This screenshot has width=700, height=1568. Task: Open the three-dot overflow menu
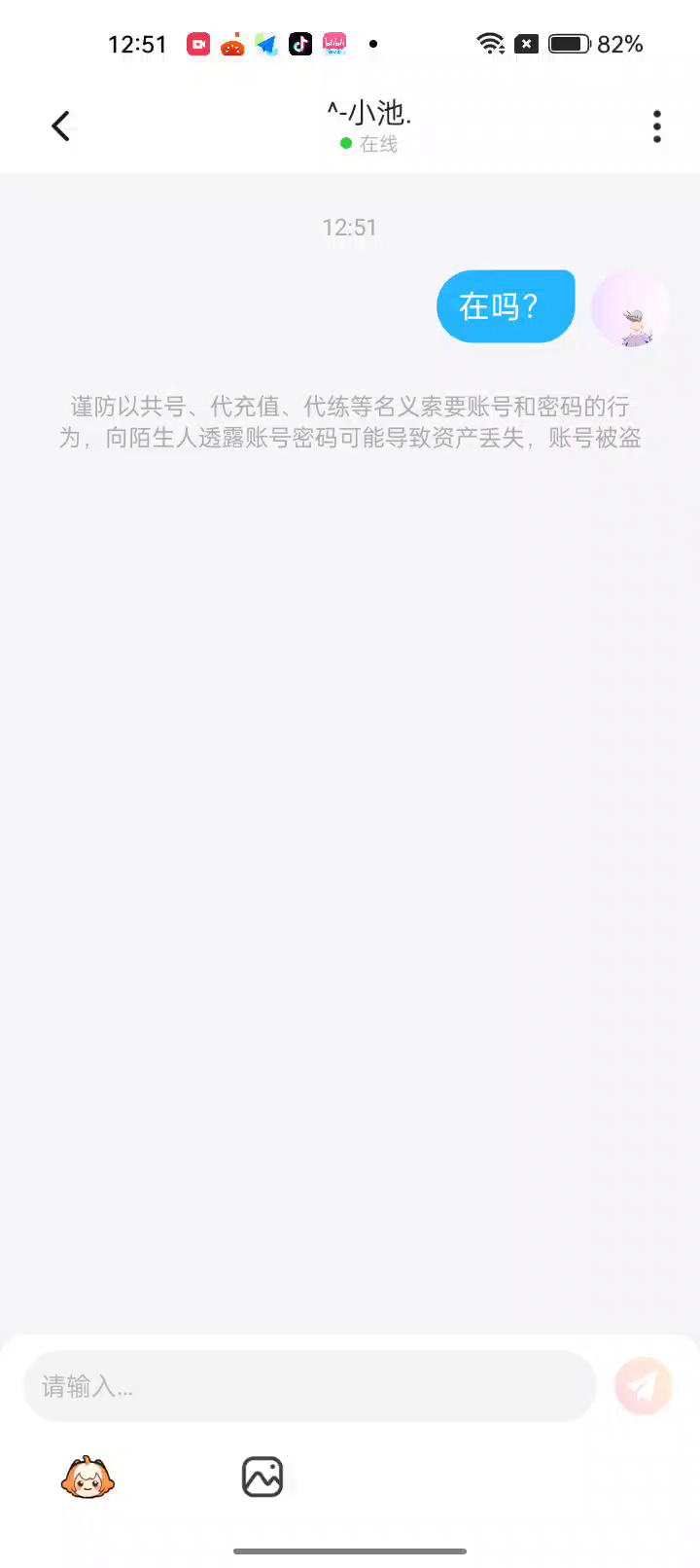tap(657, 126)
